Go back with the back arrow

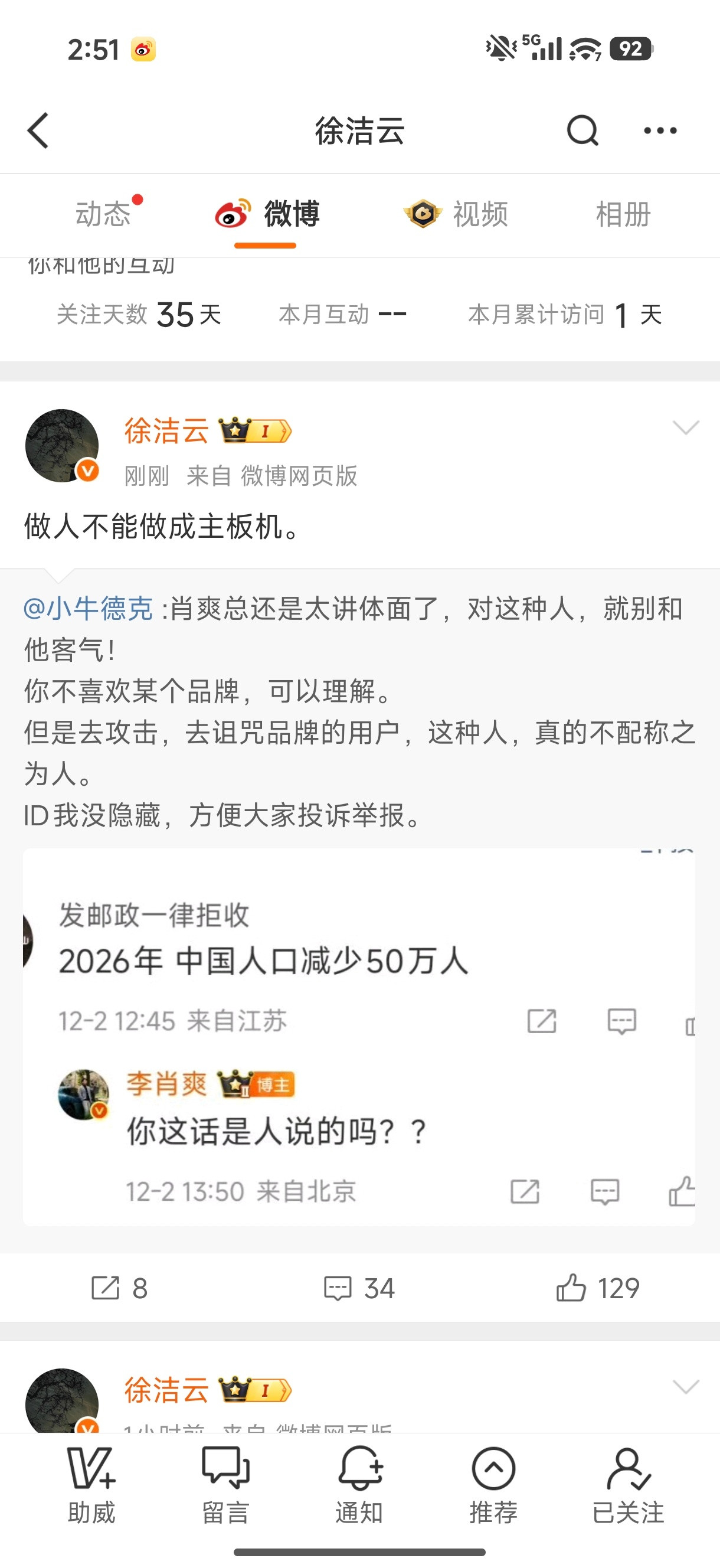click(x=39, y=130)
